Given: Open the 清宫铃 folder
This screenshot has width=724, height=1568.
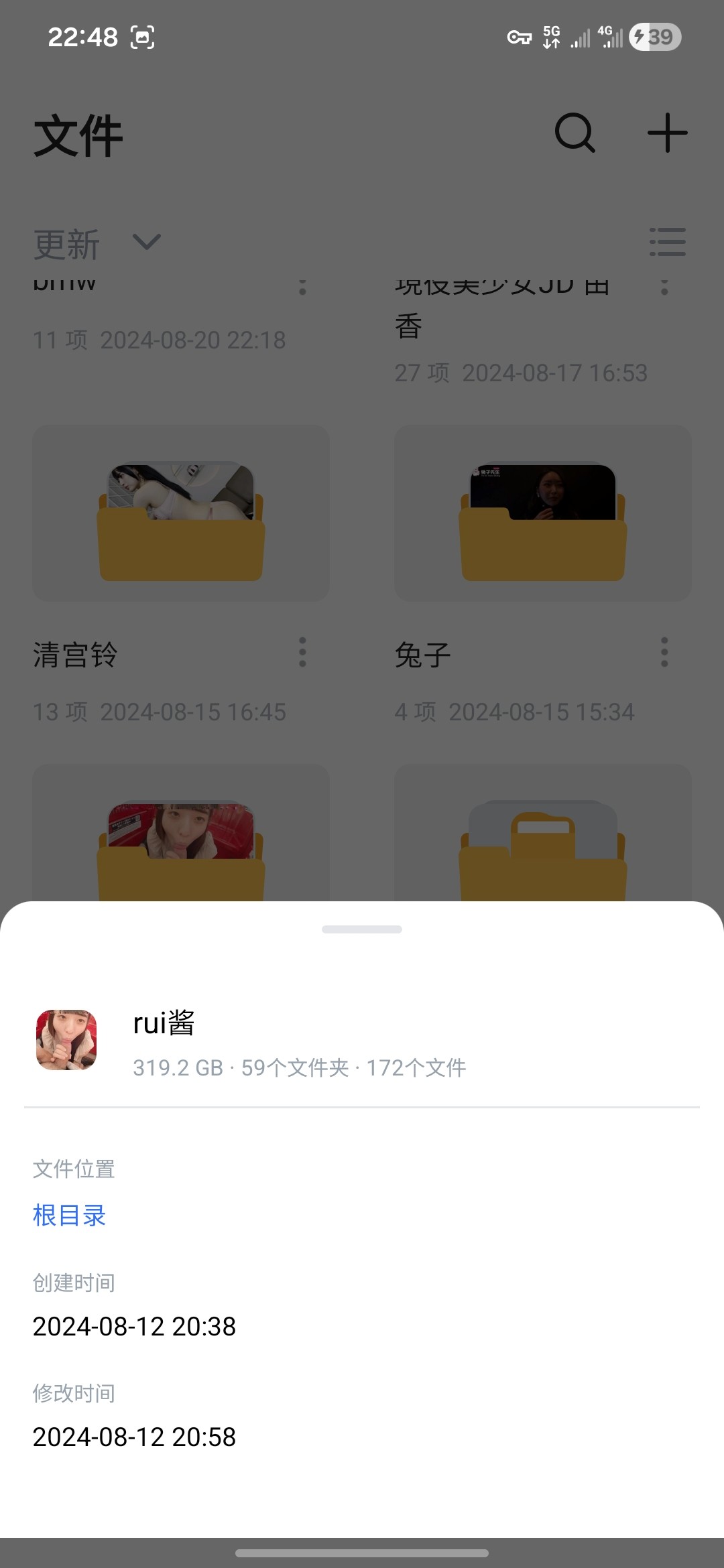Looking at the screenshot, I should pyautogui.click(x=181, y=513).
